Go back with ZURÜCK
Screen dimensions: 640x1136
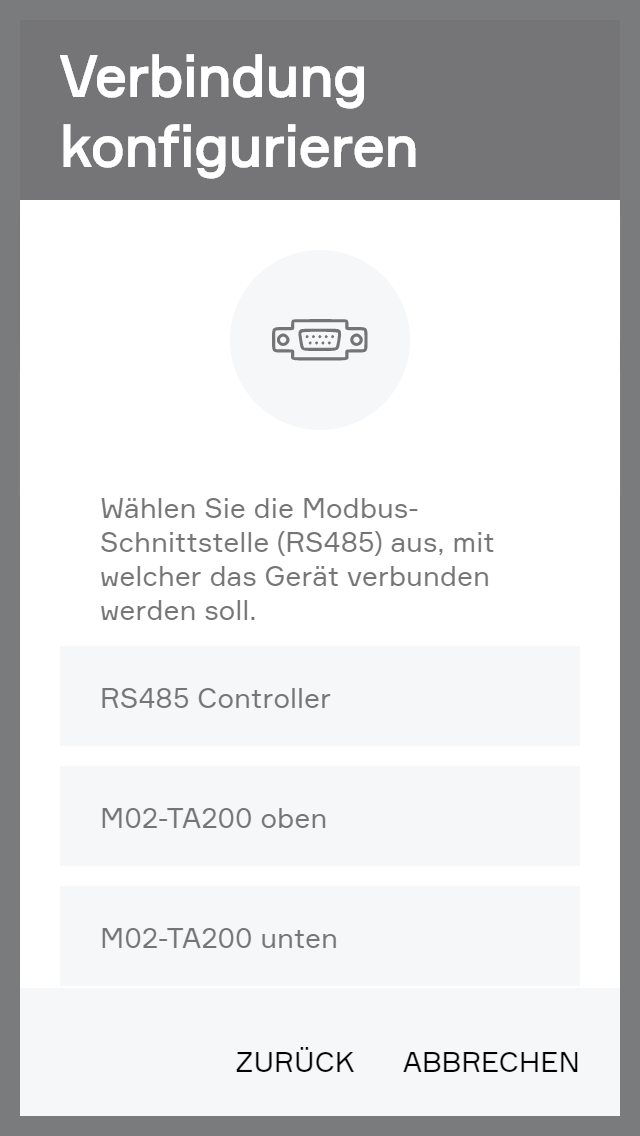[x=295, y=1062]
